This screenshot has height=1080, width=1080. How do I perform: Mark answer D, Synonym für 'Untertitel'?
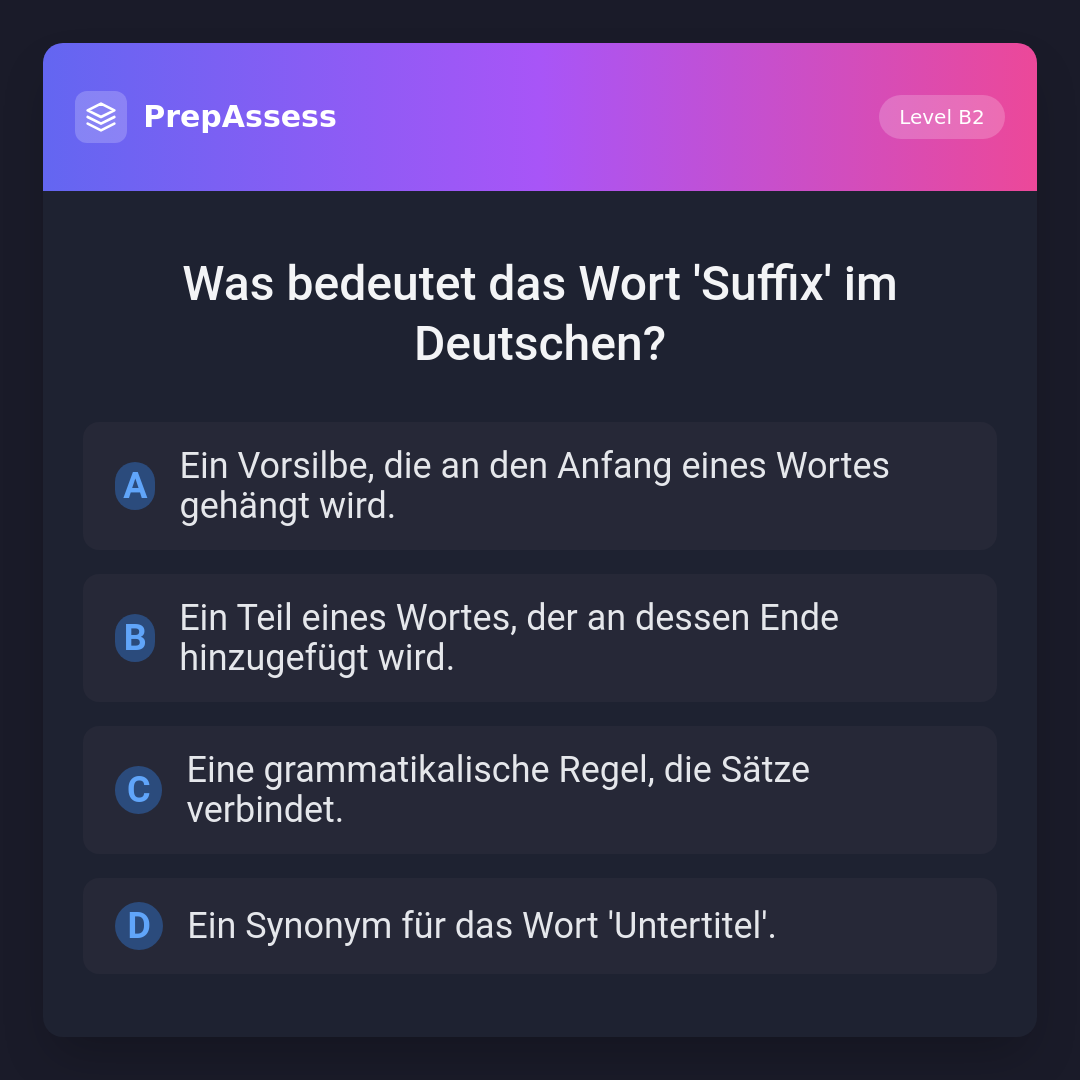[x=540, y=926]
